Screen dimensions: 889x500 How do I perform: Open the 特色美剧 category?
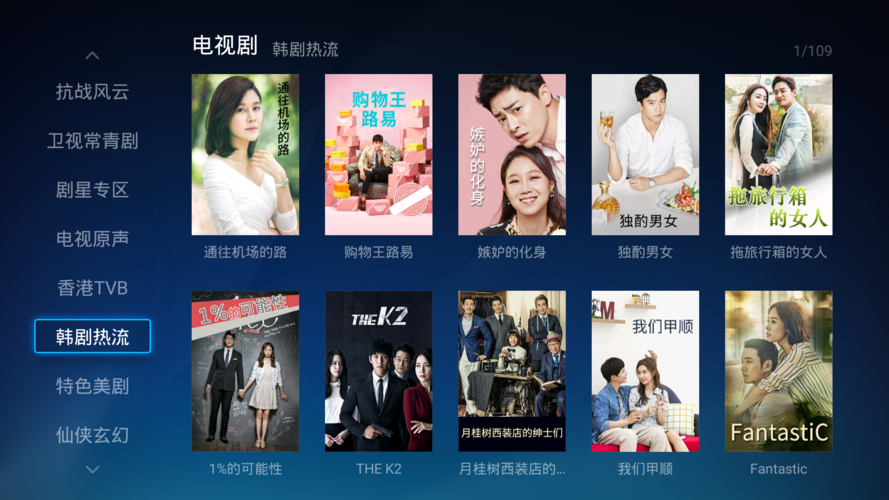point(92,386)
